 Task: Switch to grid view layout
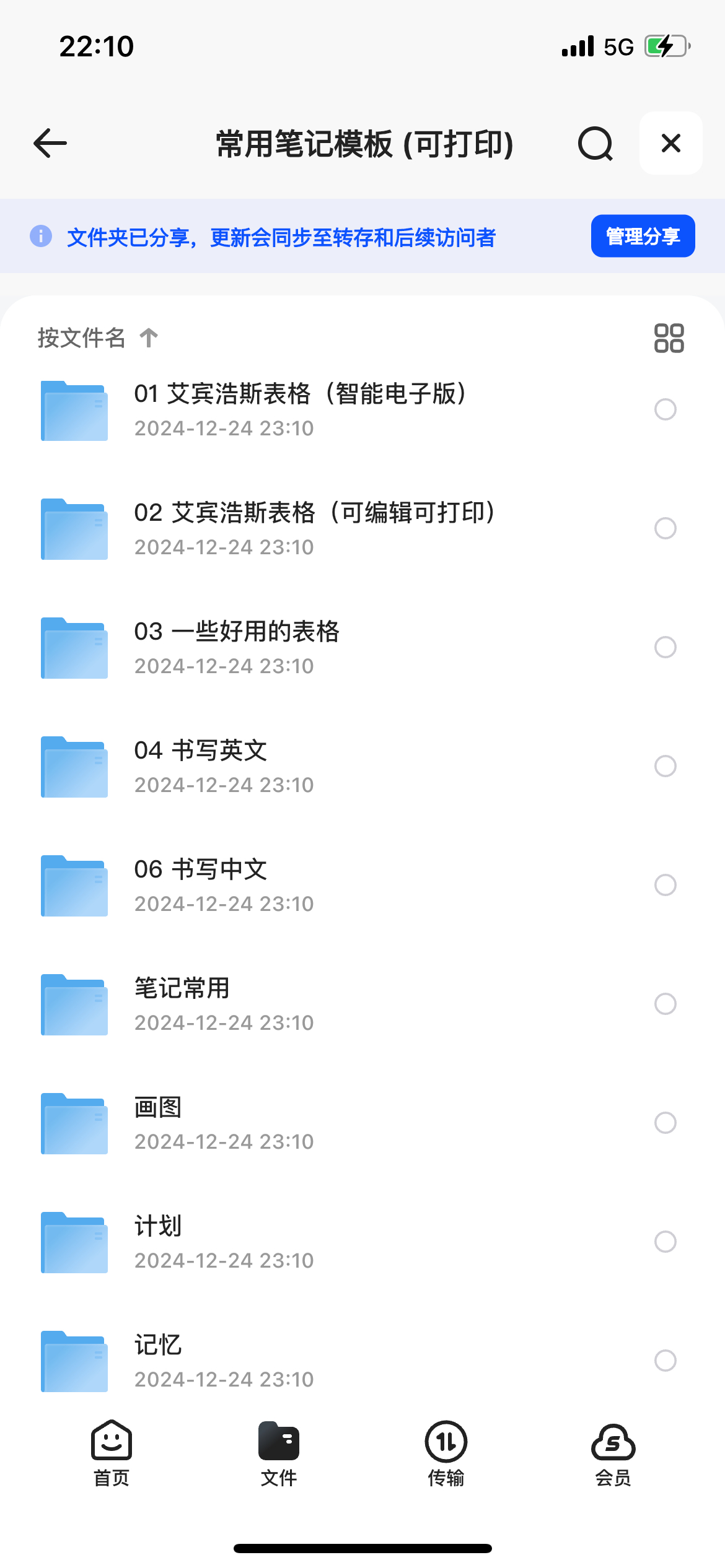coord(669,338)
